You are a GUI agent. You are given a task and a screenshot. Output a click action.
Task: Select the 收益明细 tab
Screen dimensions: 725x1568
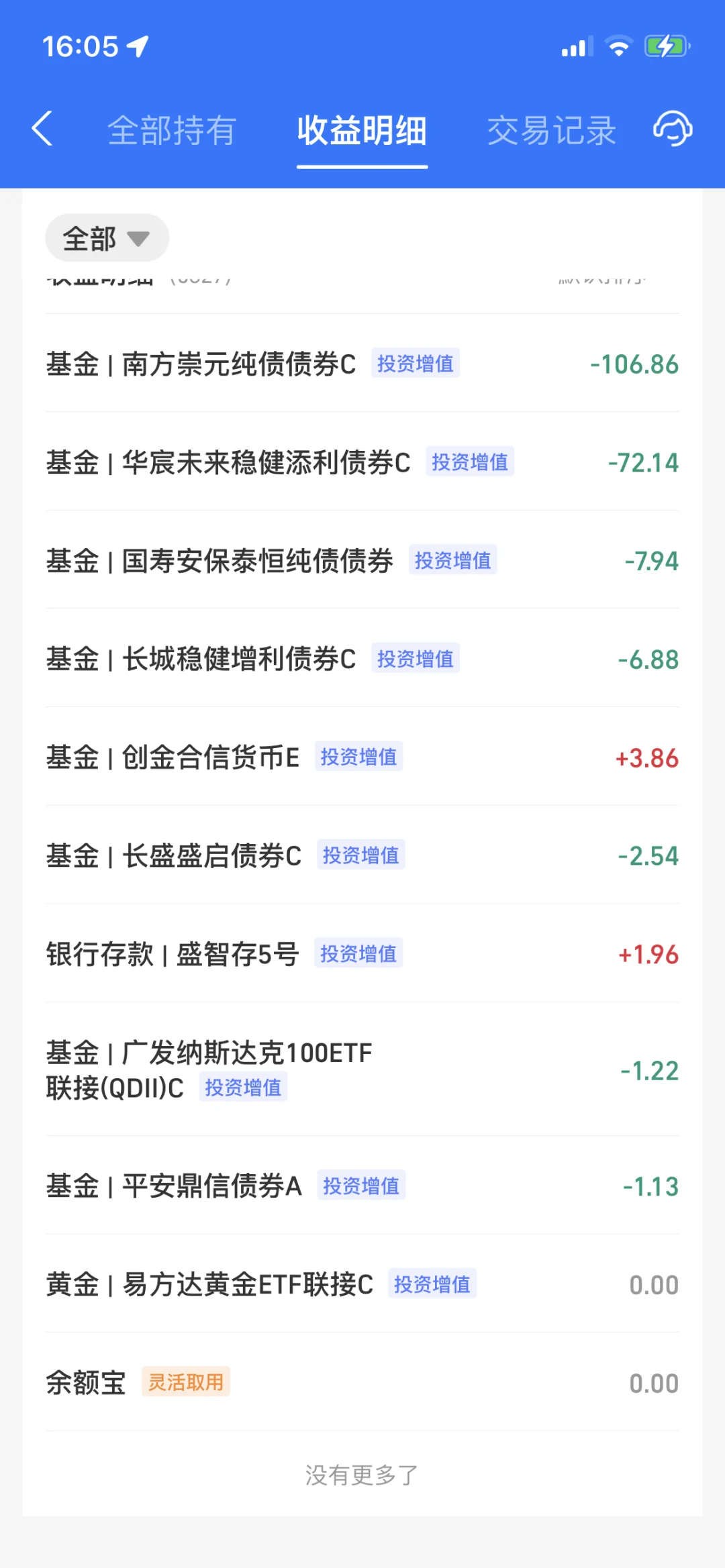[362, 132]
